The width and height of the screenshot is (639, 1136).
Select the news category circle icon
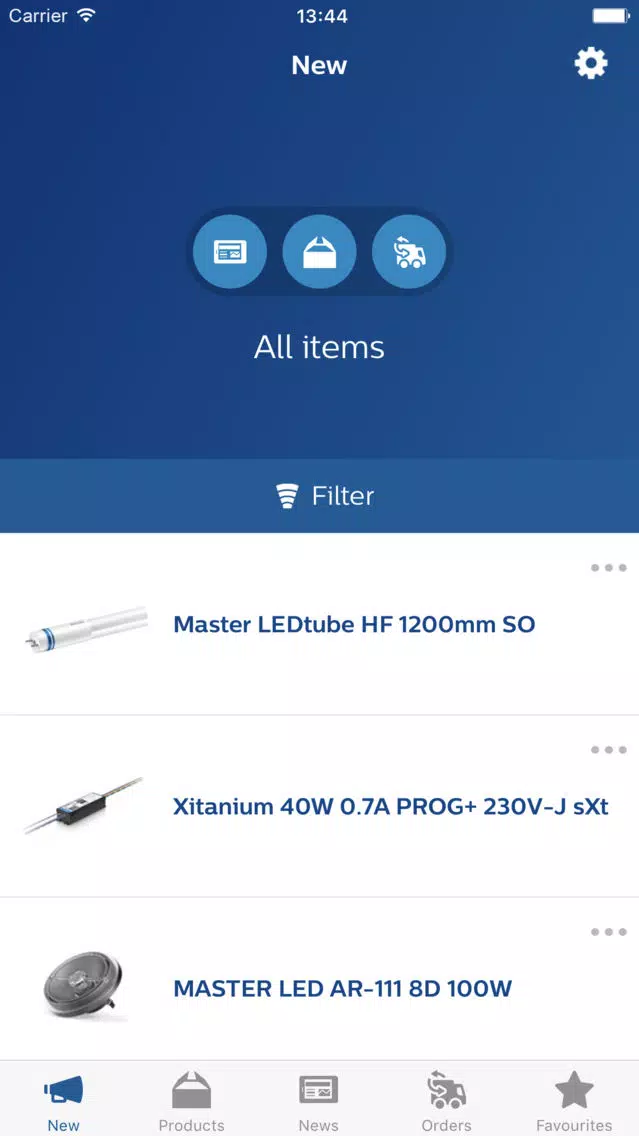coord(230,252)
